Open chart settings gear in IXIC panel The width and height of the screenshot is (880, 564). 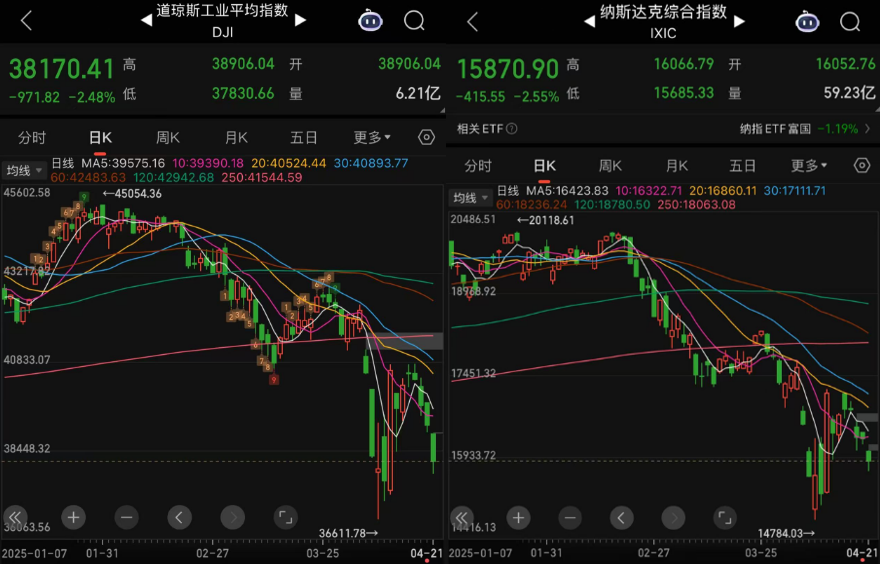862,166
